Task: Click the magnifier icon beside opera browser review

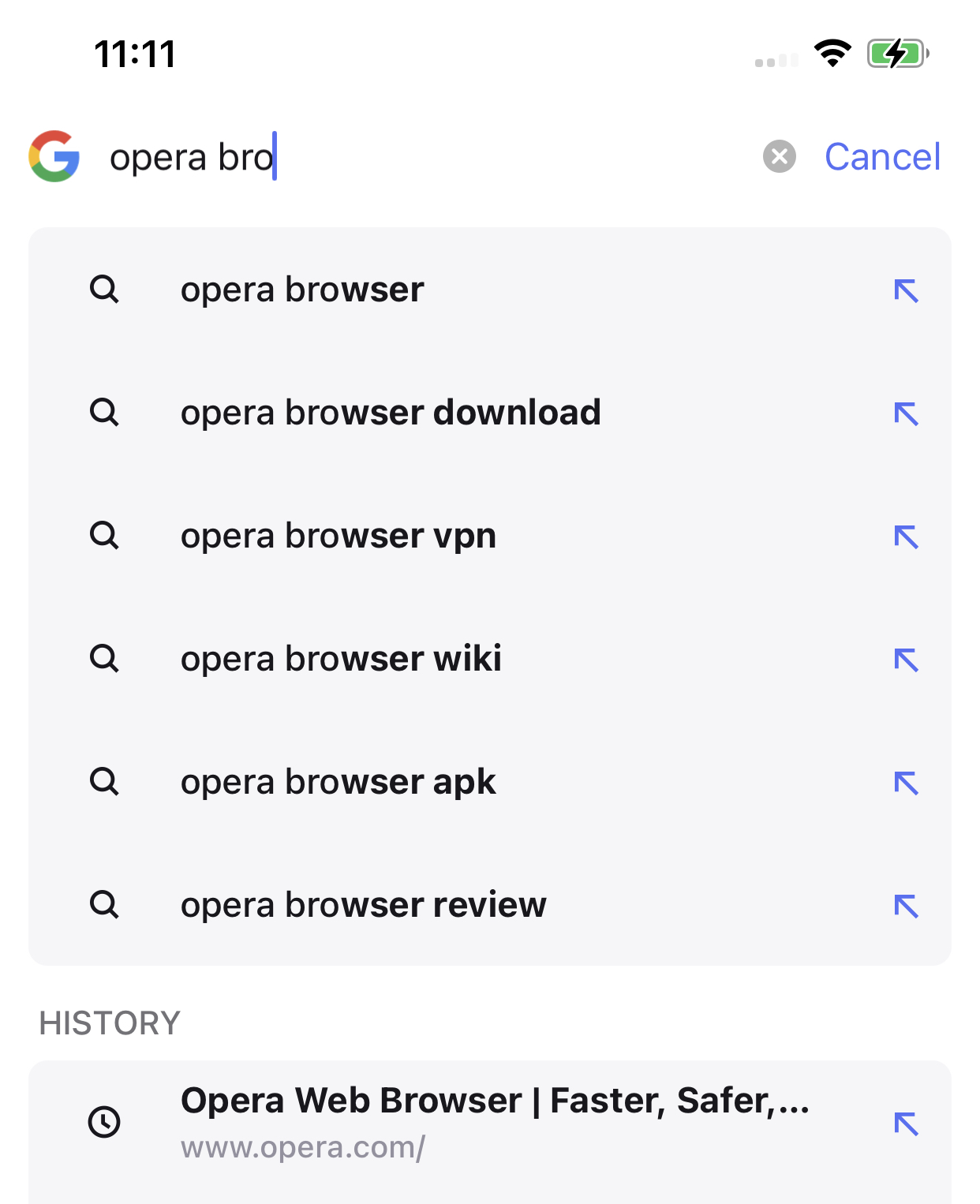Action: tap(105, 906)
